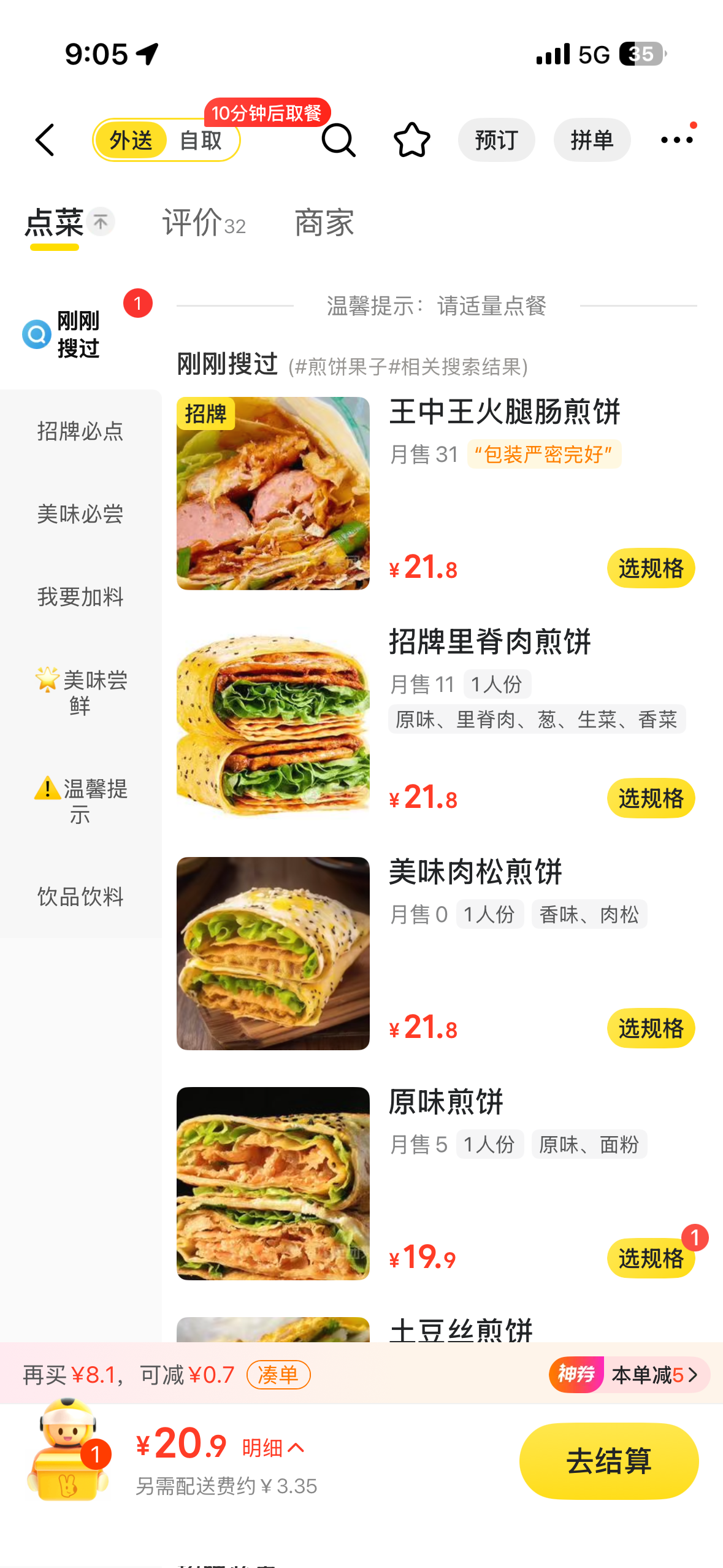This screenshot has height=1568, width=723.
Task: Tap 选规格 for 美味肉松煎饼
Action: pyautogui.click(x=651, y=1028)
